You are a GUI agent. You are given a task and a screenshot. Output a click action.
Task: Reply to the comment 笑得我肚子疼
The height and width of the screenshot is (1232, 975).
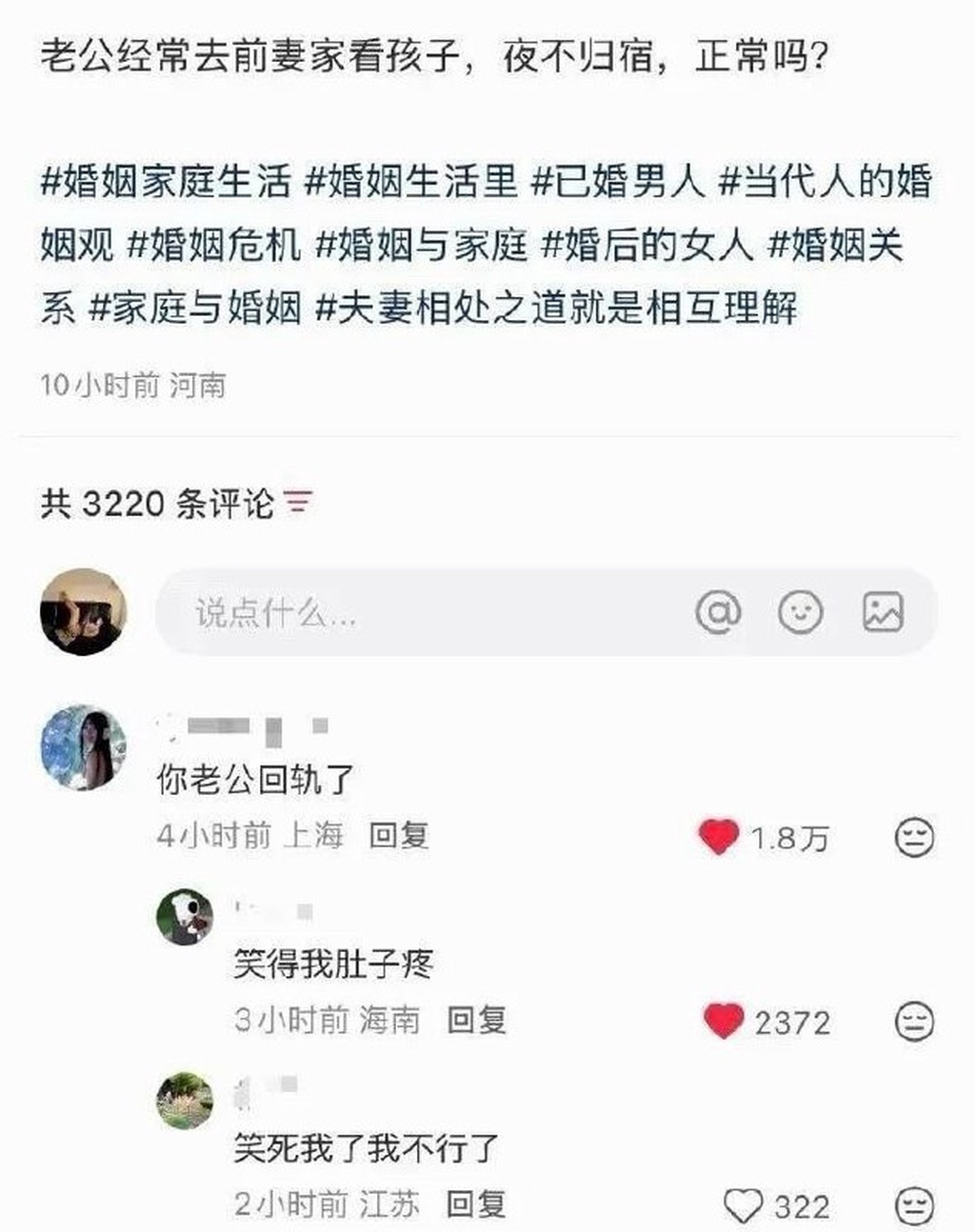click(477, 1021)
